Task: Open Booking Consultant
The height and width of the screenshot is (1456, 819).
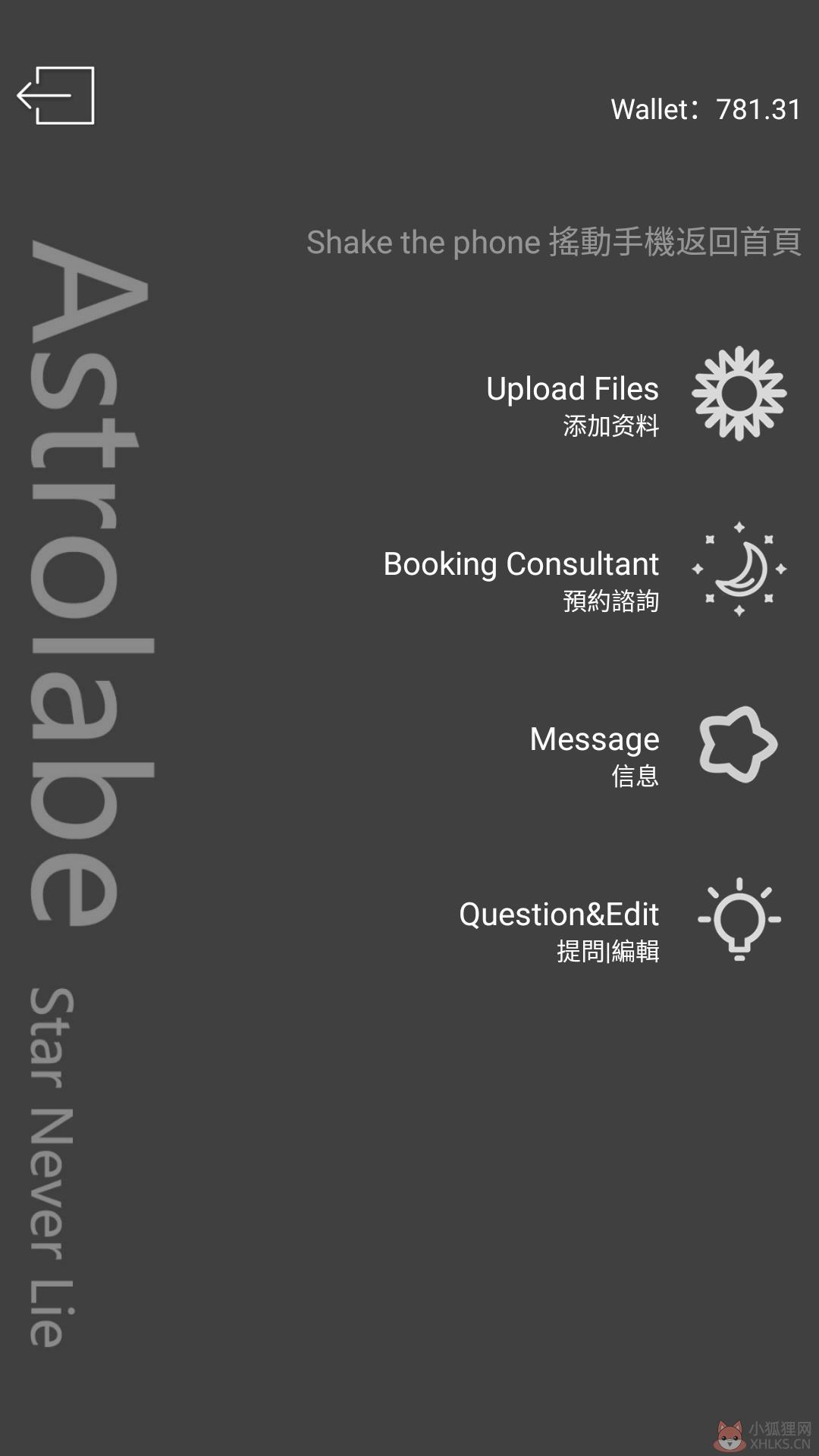Action: [x=585, y=570]
